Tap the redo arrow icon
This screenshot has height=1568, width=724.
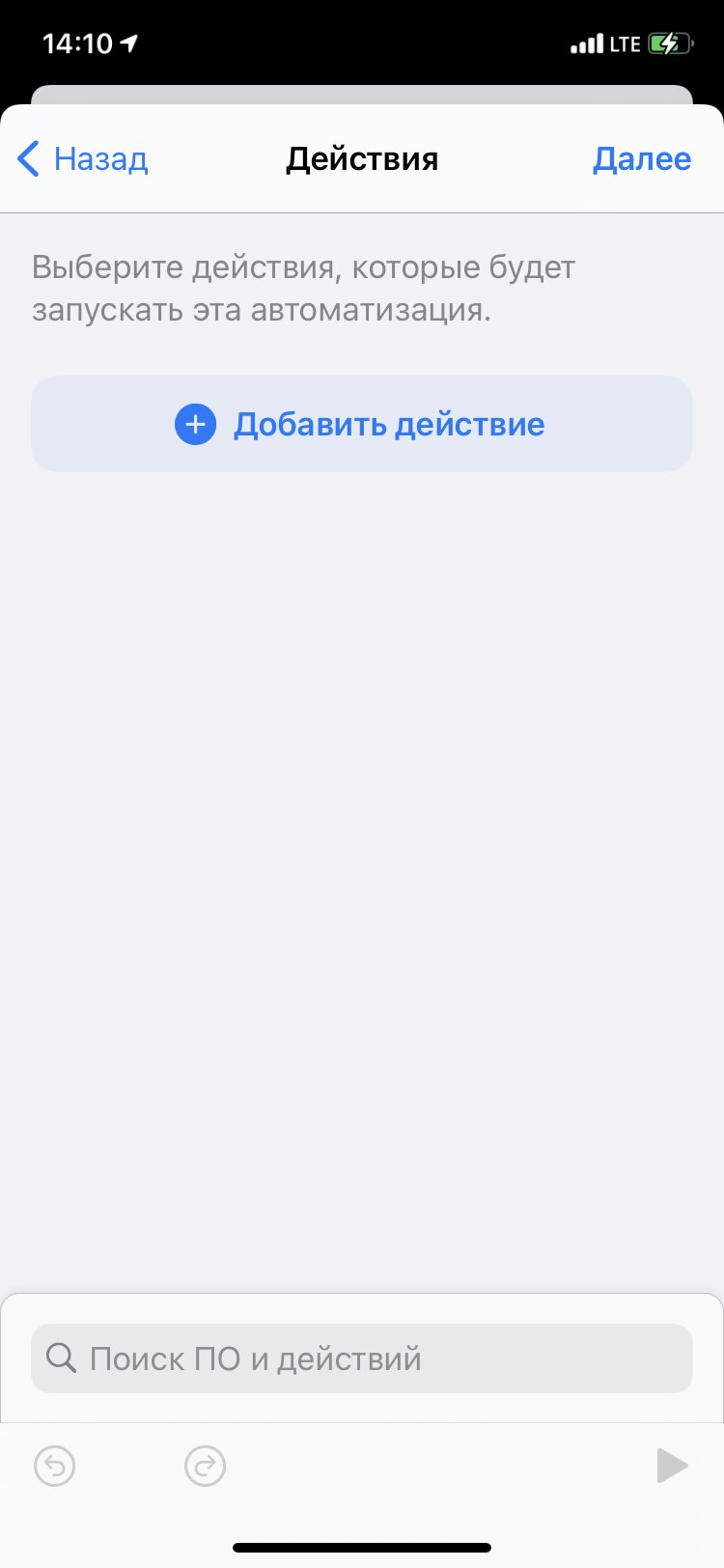coord(205,1466)
